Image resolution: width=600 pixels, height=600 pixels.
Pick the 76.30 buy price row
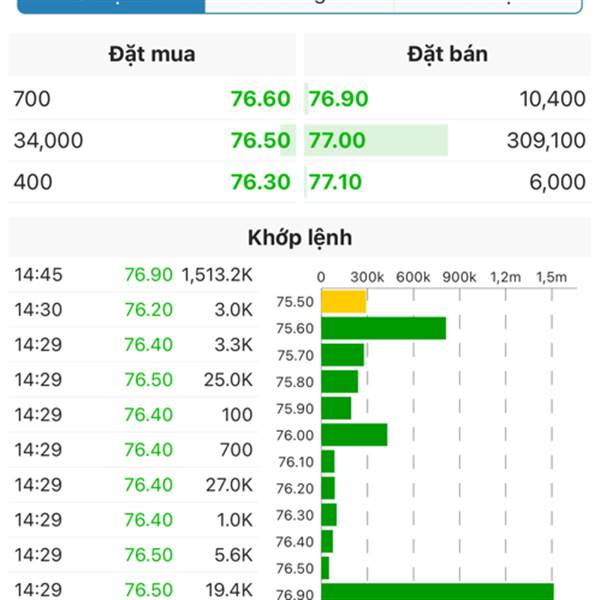152,182
